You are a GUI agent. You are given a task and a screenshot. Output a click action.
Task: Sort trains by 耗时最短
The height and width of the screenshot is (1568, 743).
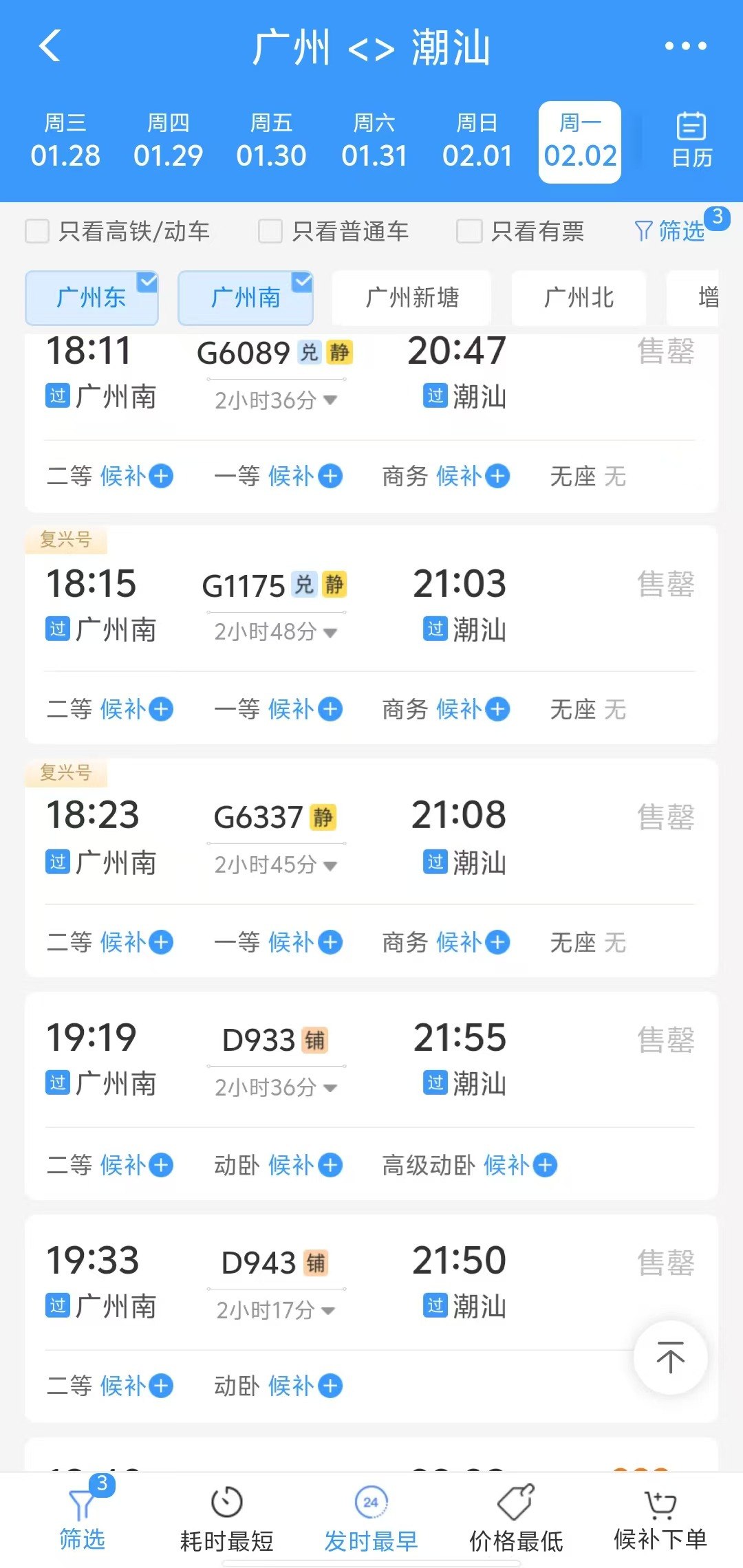(x=226, y=1520)
